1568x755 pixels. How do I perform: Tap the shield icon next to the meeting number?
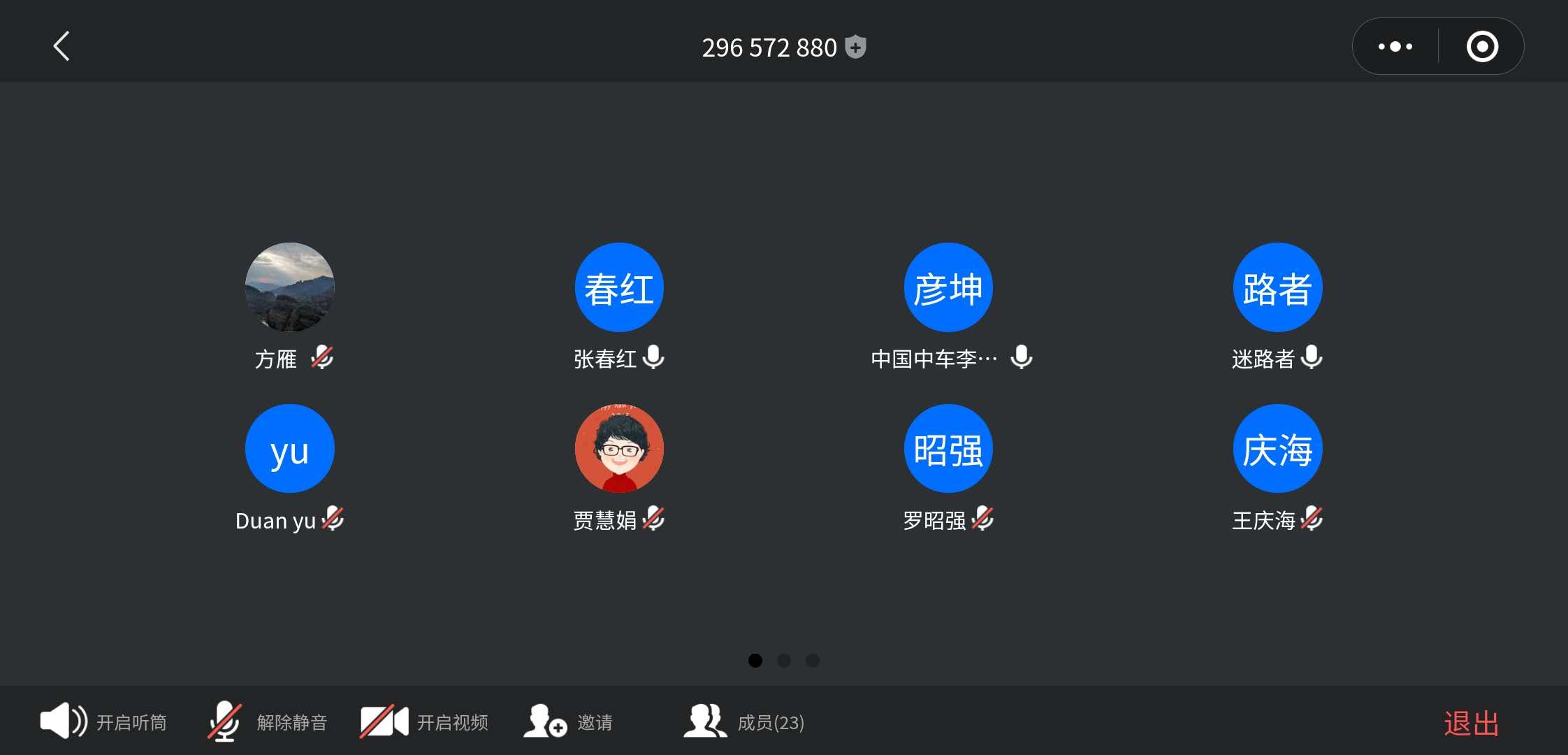tap(855, 47)
